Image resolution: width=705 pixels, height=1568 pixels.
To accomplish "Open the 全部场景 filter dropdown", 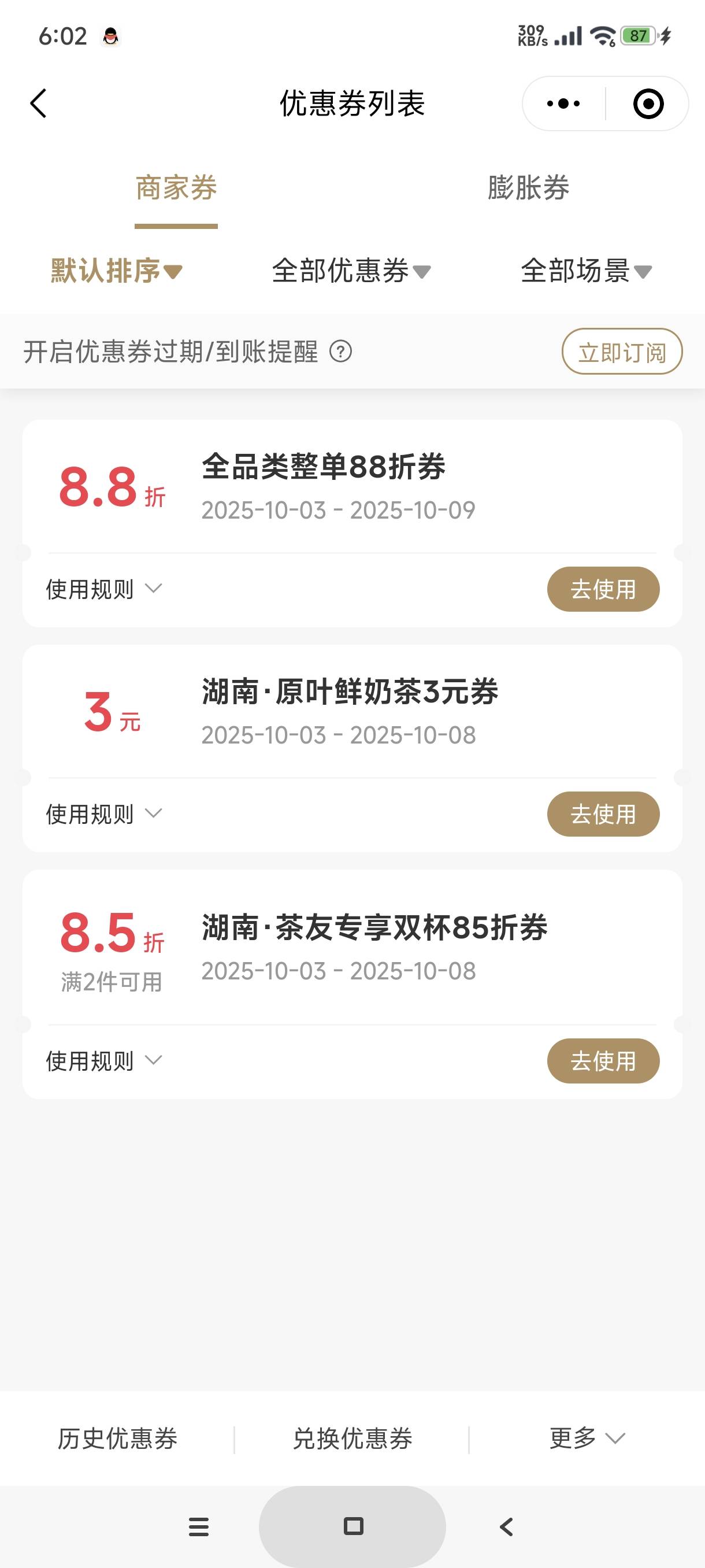I will (x=586, y=270).
